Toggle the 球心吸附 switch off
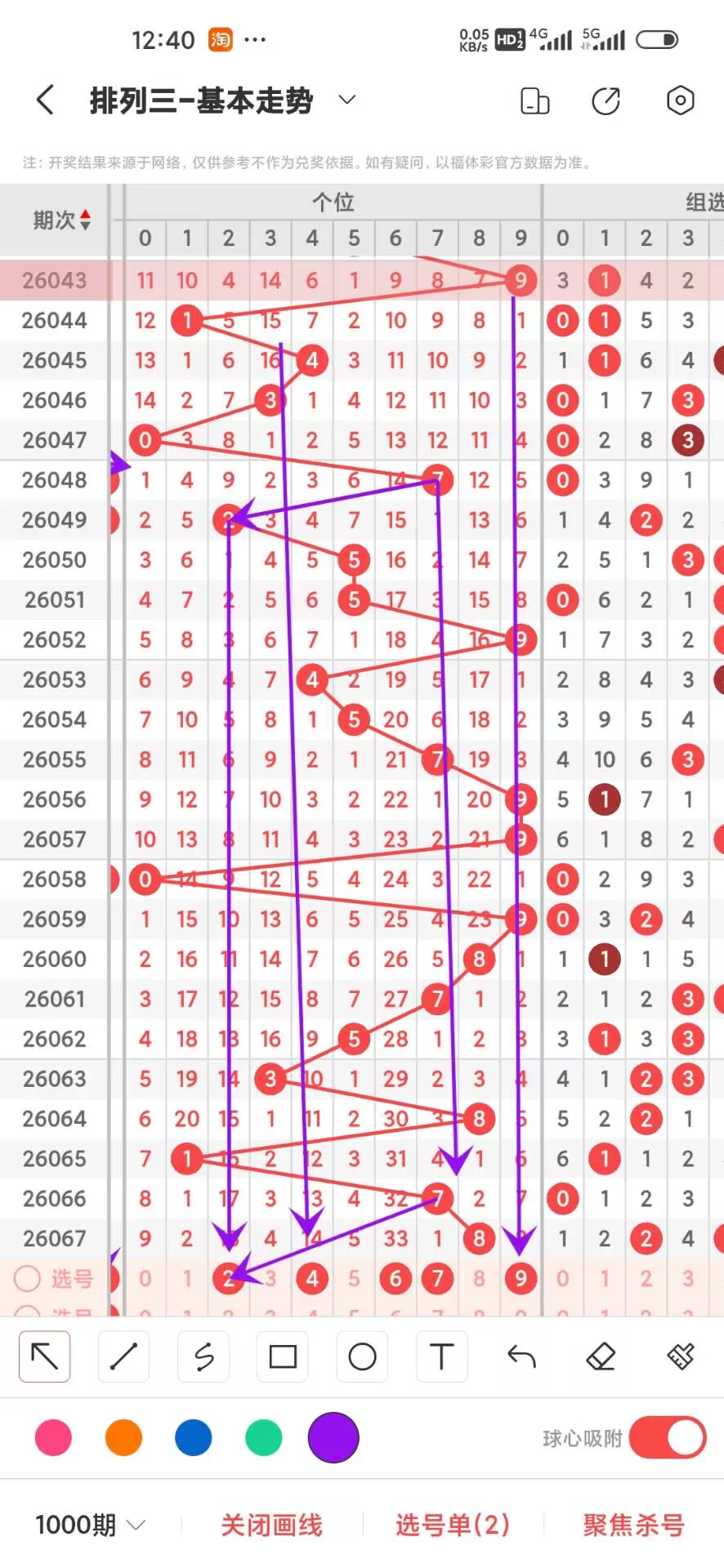Screen dimensions: 724x1568 coord(667,1437)
